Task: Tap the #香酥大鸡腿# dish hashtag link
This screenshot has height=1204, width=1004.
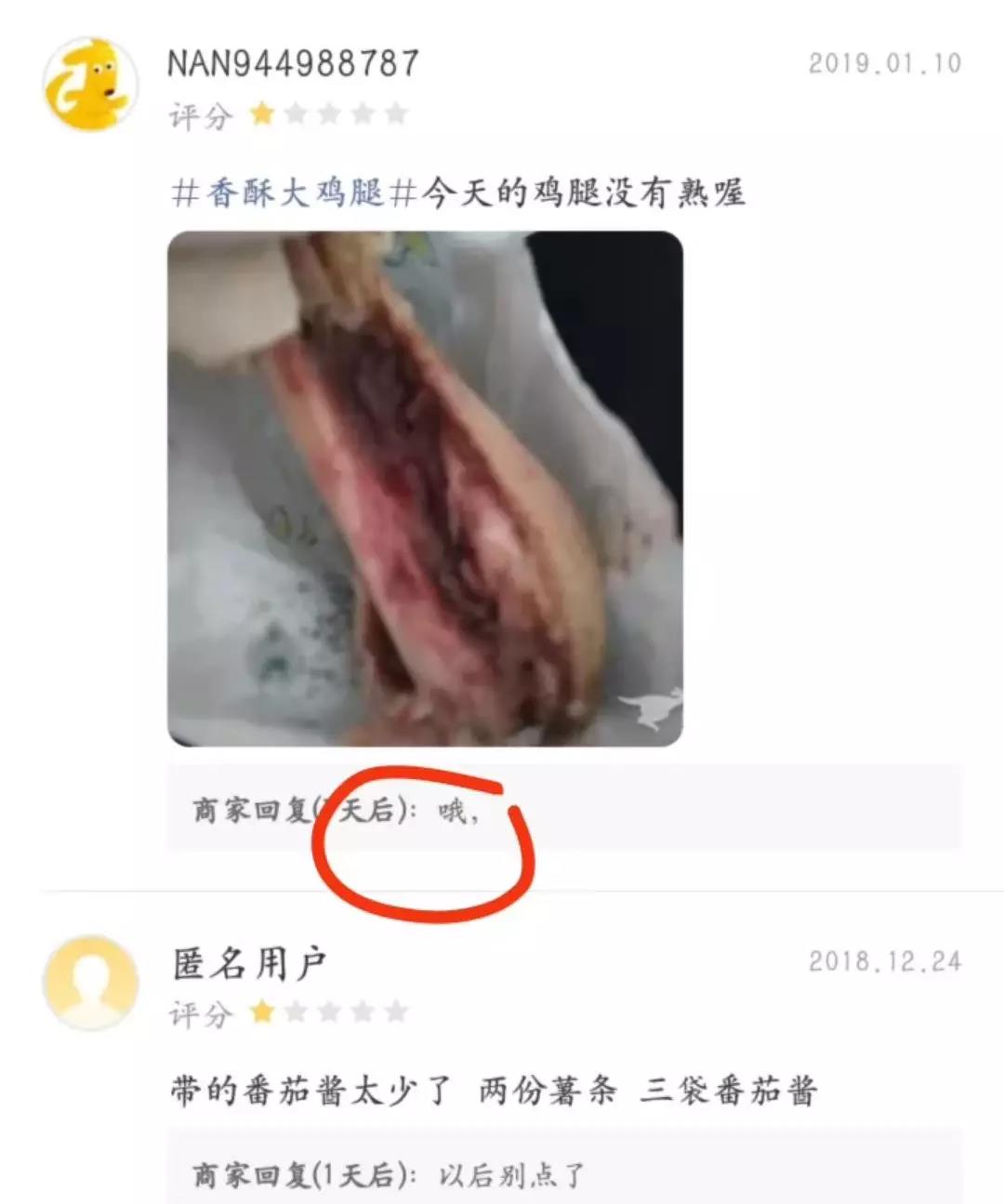Action: click(x=293, y=193)
